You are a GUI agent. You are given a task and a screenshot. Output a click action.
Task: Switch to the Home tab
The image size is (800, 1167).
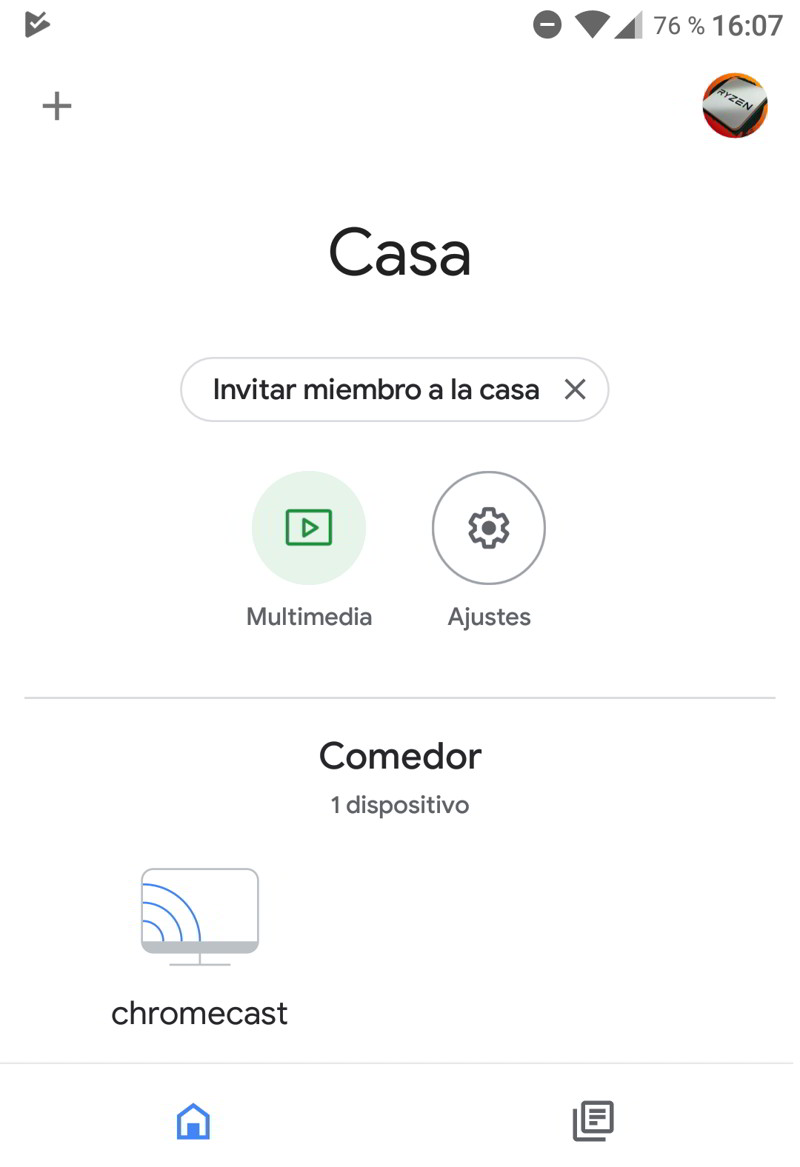193,1121
